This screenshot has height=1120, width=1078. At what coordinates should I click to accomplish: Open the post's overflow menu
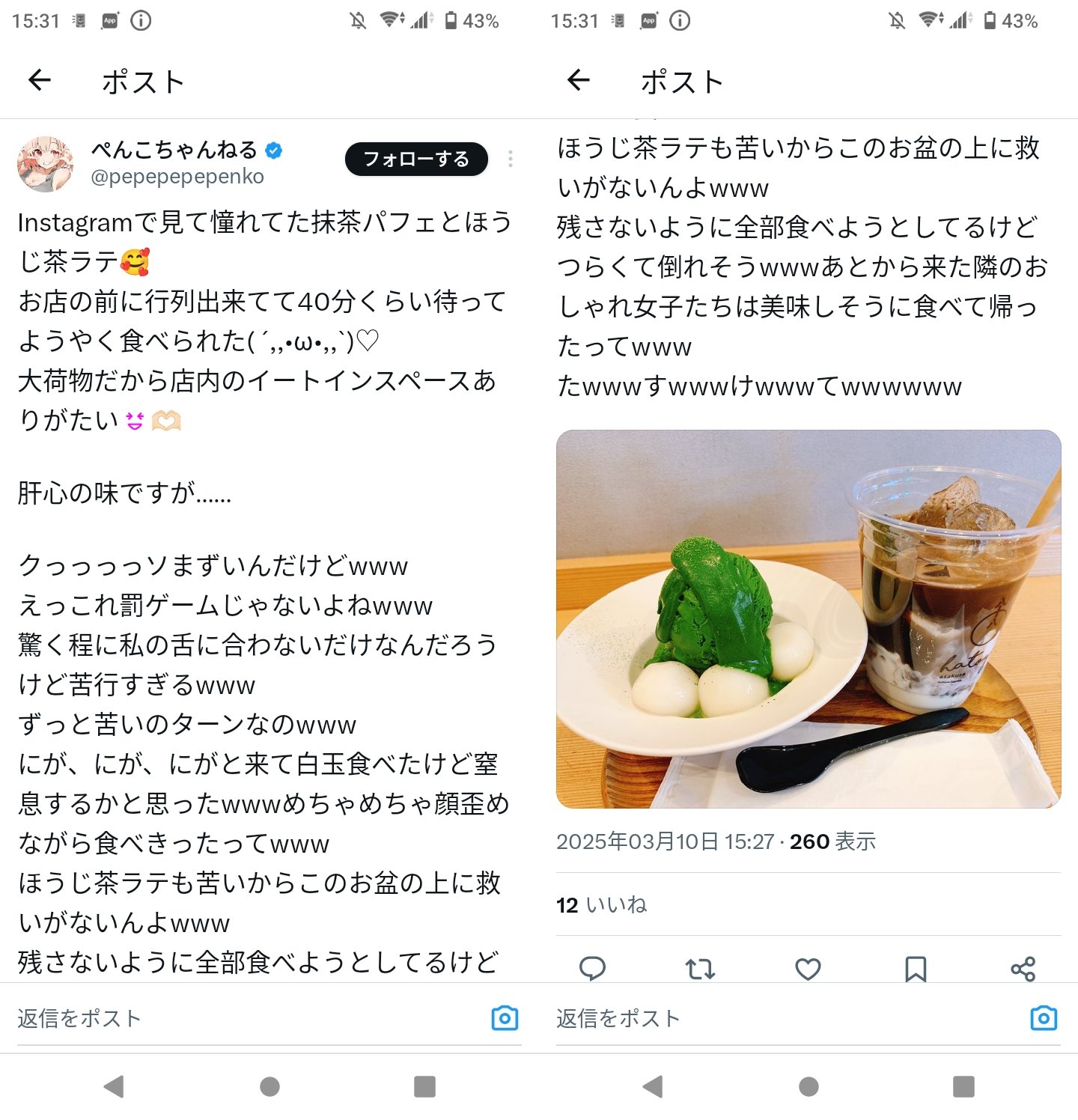coord(511,159)
